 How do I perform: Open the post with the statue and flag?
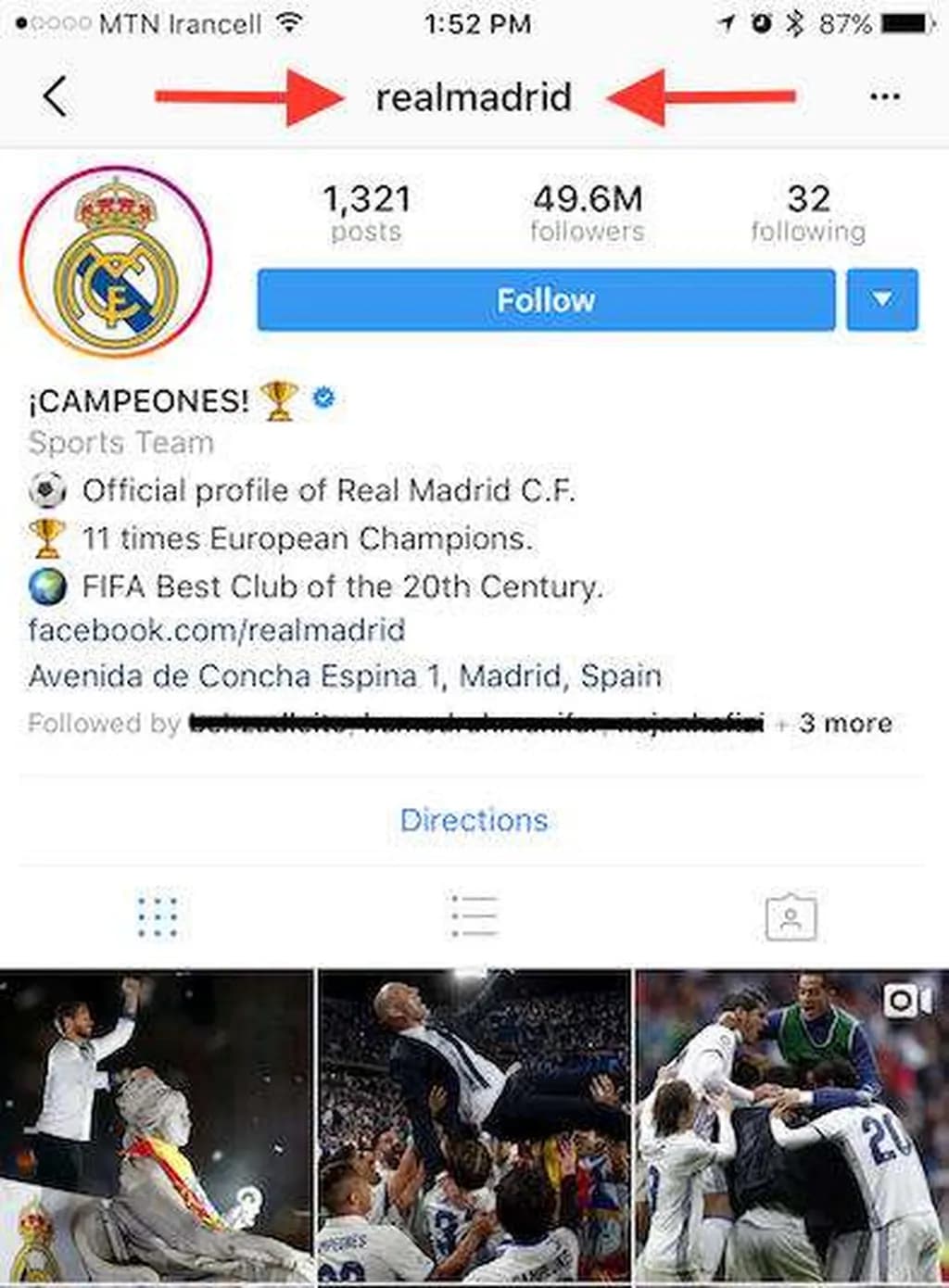coord(156,1126)
